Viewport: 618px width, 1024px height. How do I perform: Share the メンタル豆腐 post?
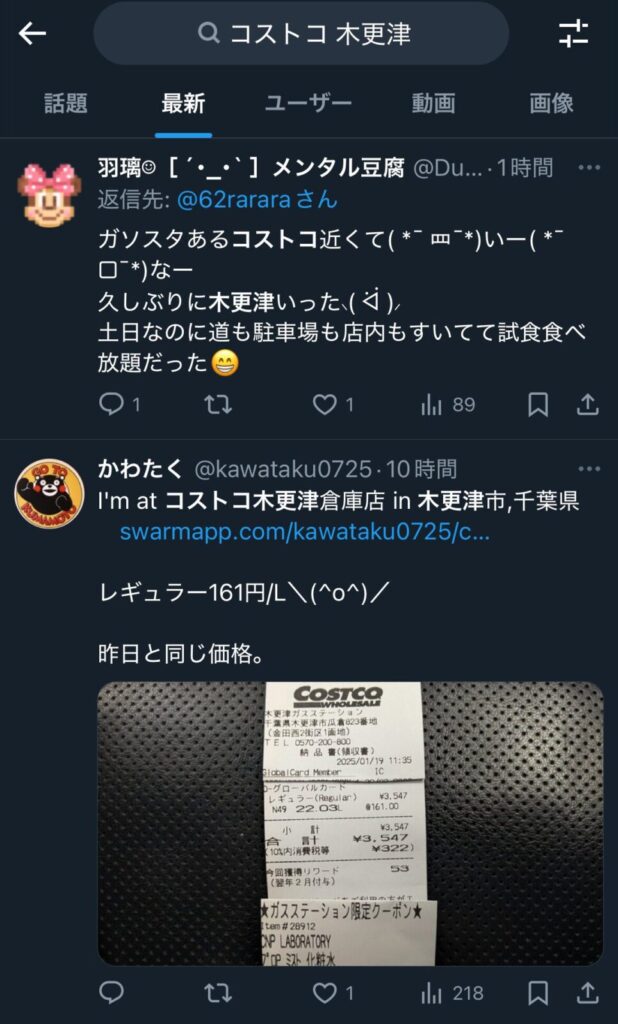pos(587,405)
